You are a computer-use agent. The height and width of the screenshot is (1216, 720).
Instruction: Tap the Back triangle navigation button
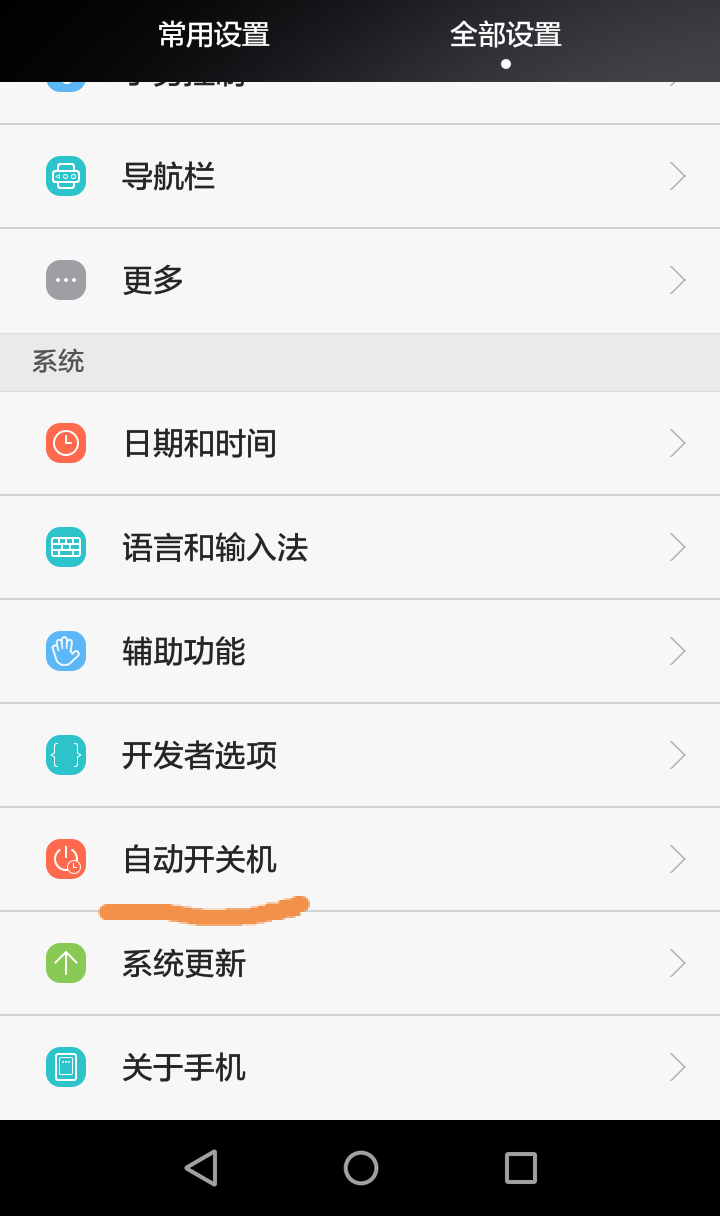point(201,1167)
